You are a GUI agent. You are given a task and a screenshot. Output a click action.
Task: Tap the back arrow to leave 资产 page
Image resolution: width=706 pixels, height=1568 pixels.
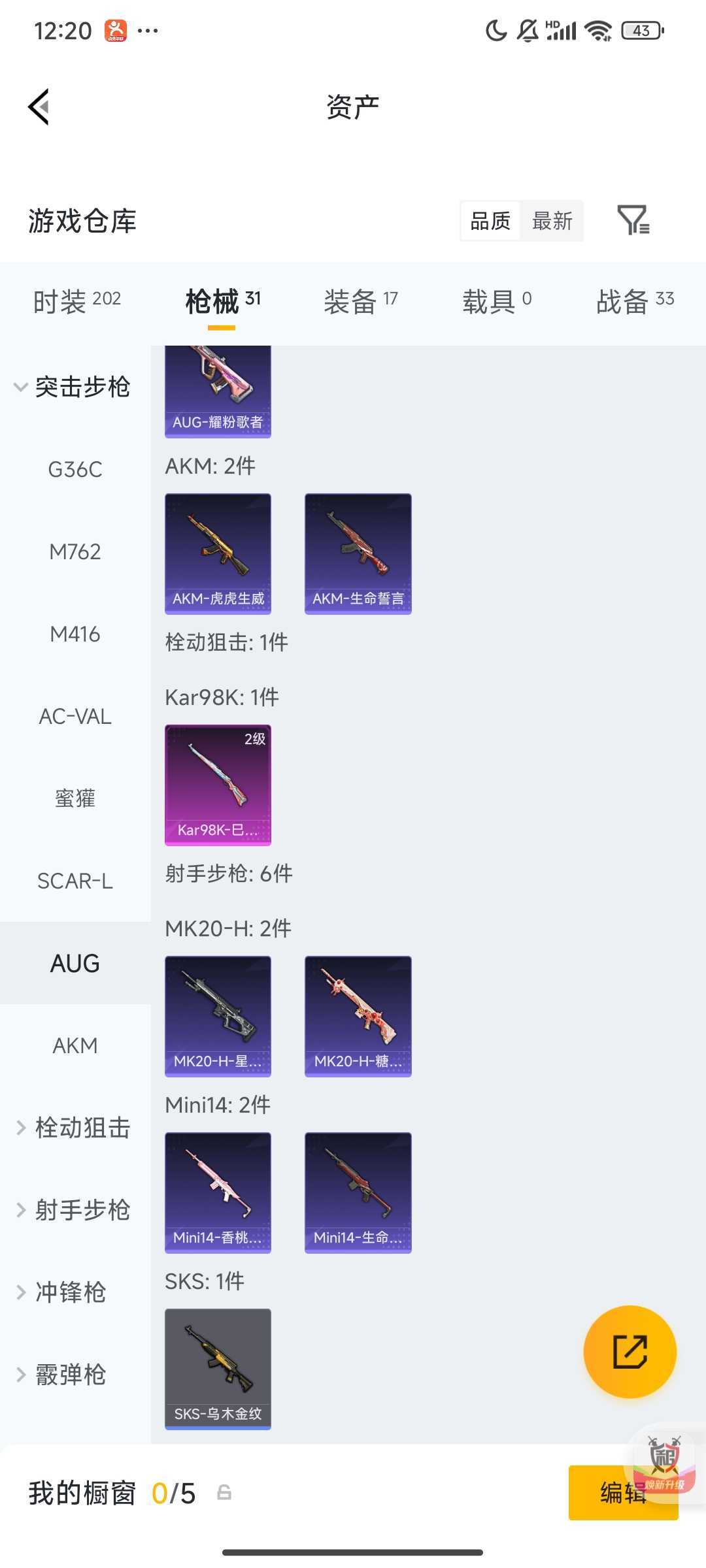click(39, 106)
